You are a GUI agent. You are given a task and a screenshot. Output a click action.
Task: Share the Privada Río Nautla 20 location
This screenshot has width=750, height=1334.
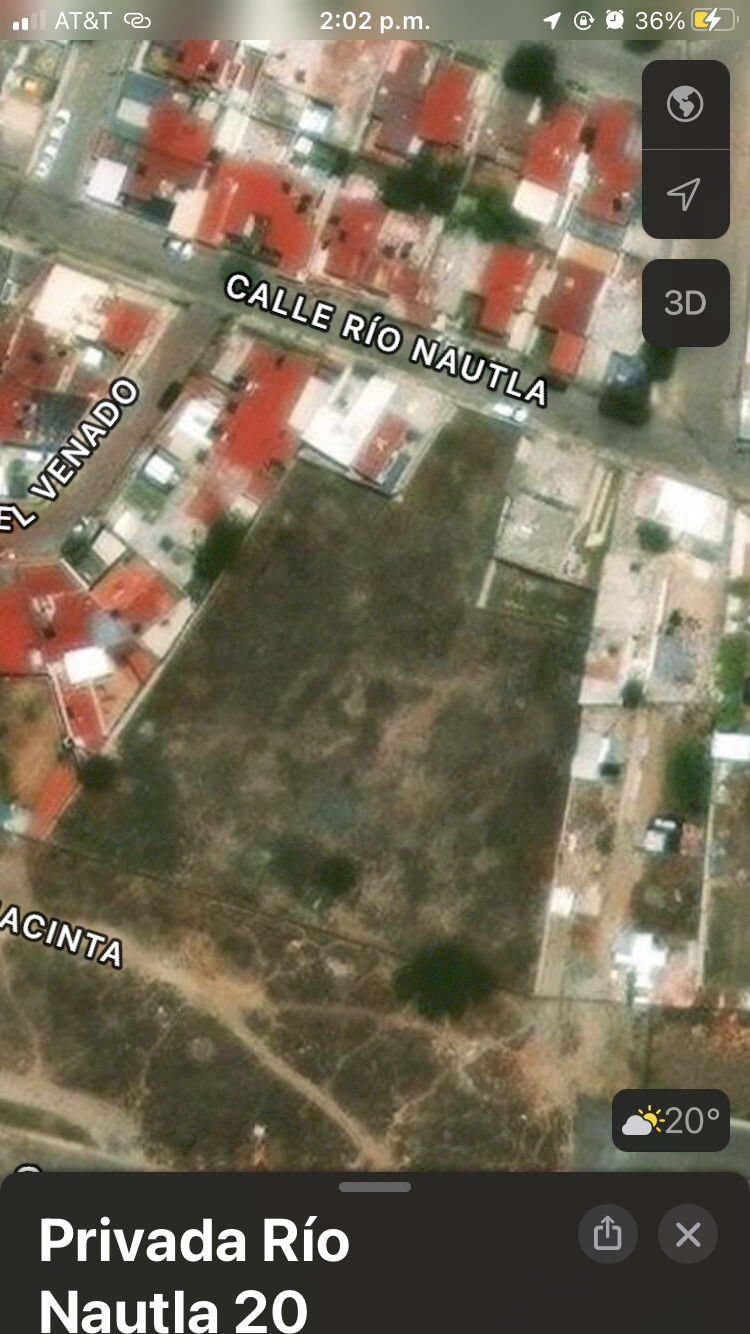(608, 1234)
